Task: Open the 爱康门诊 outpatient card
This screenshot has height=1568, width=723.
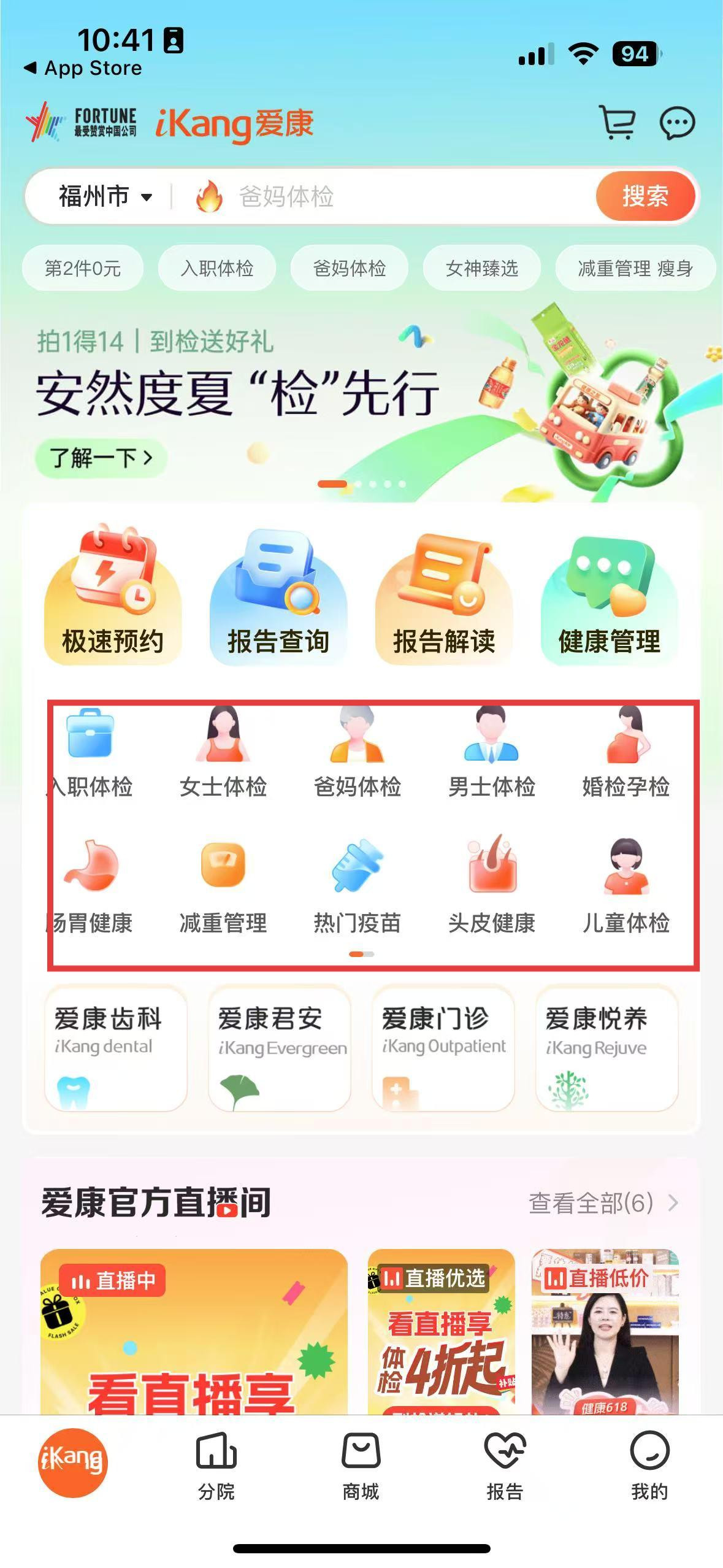Action: [443, 1048]
